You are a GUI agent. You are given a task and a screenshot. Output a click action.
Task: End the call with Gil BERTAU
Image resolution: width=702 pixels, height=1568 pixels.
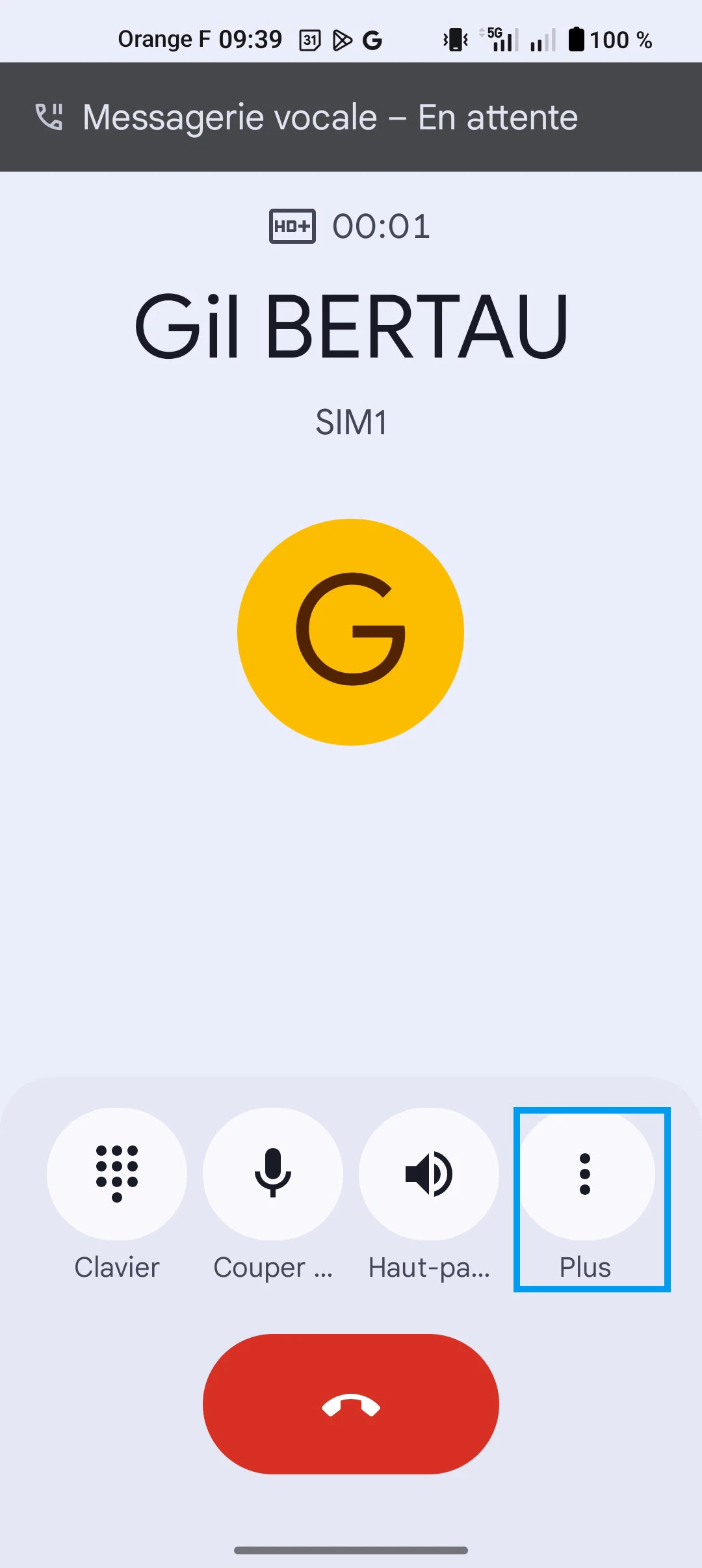click(x=351, y=1404)
